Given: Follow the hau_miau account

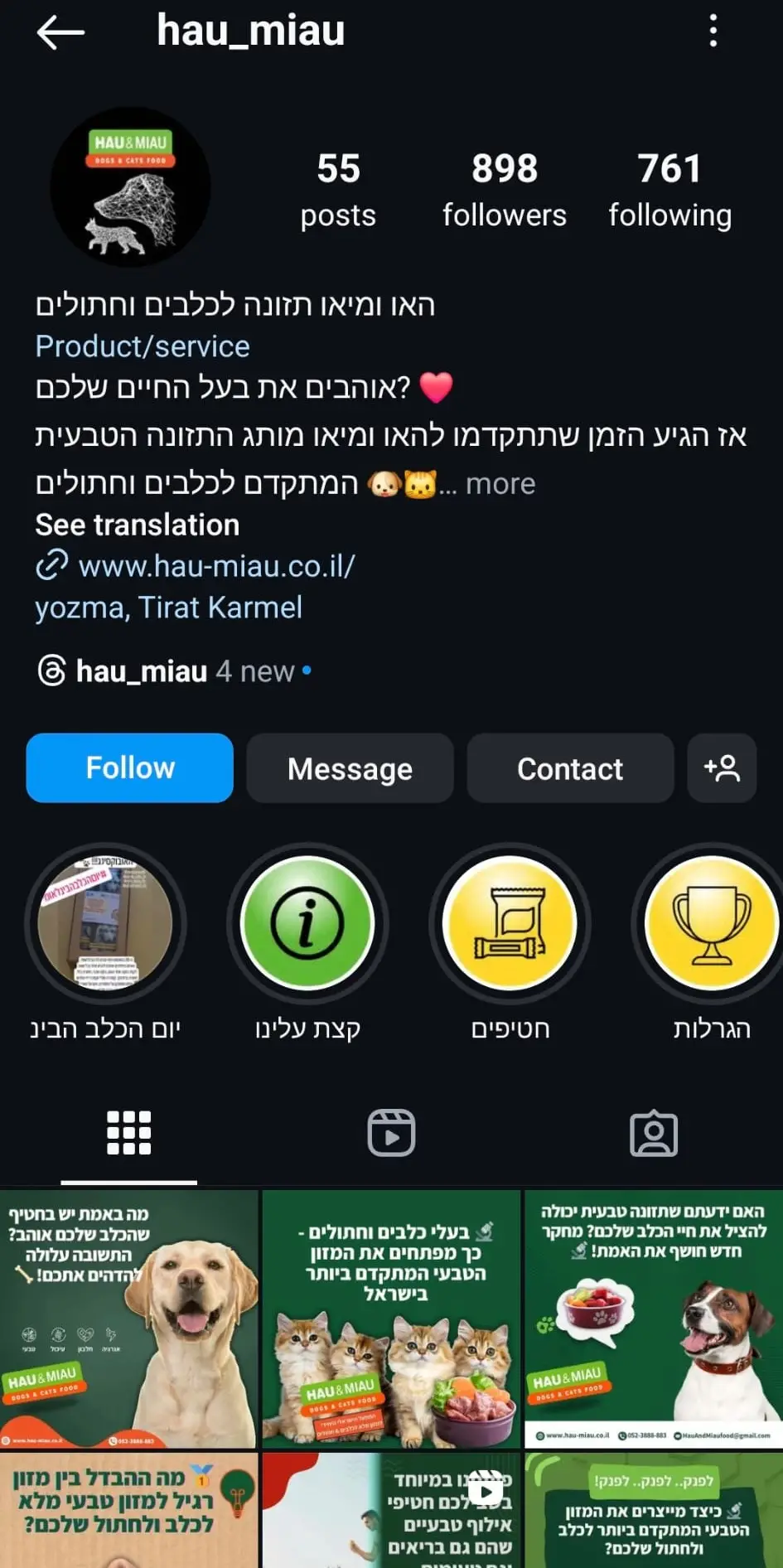Looking at the screenshot, I should (x=130, y=768).
